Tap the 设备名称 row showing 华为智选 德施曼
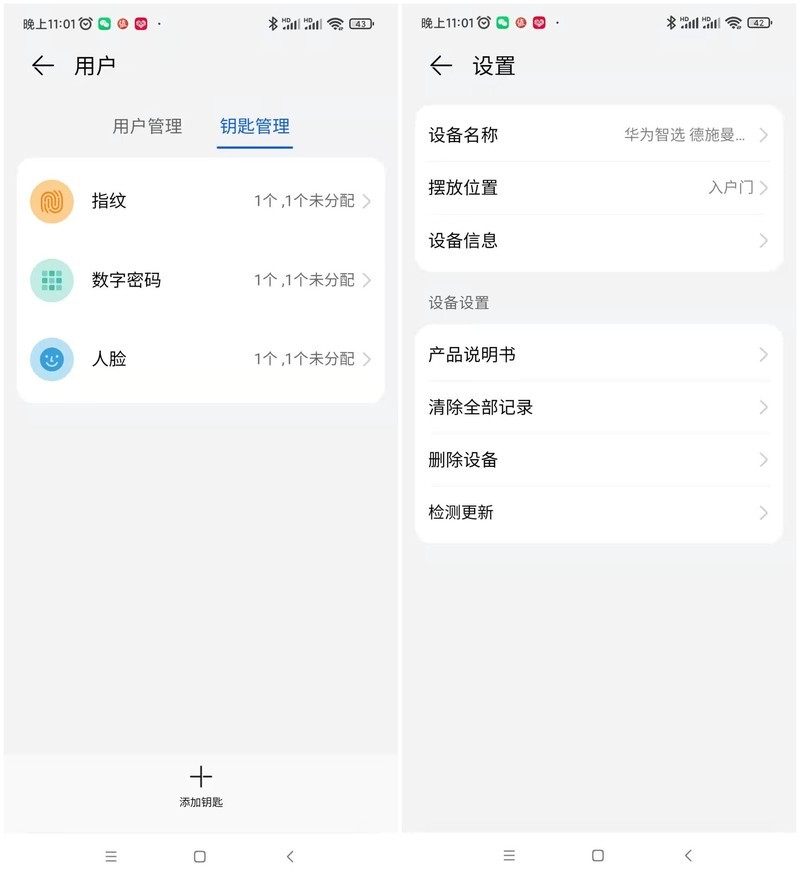 [598, 135]
